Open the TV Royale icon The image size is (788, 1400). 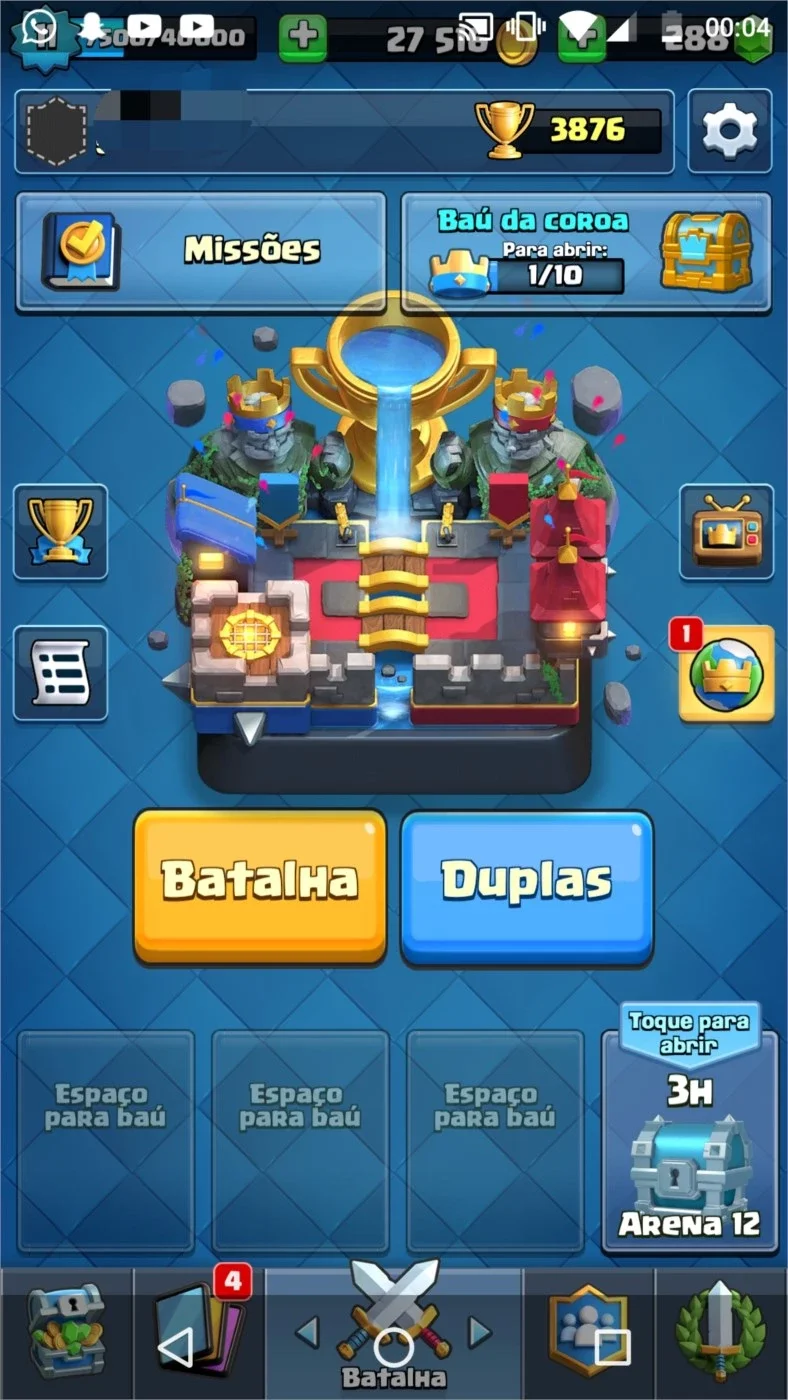(x=726, y=531)
